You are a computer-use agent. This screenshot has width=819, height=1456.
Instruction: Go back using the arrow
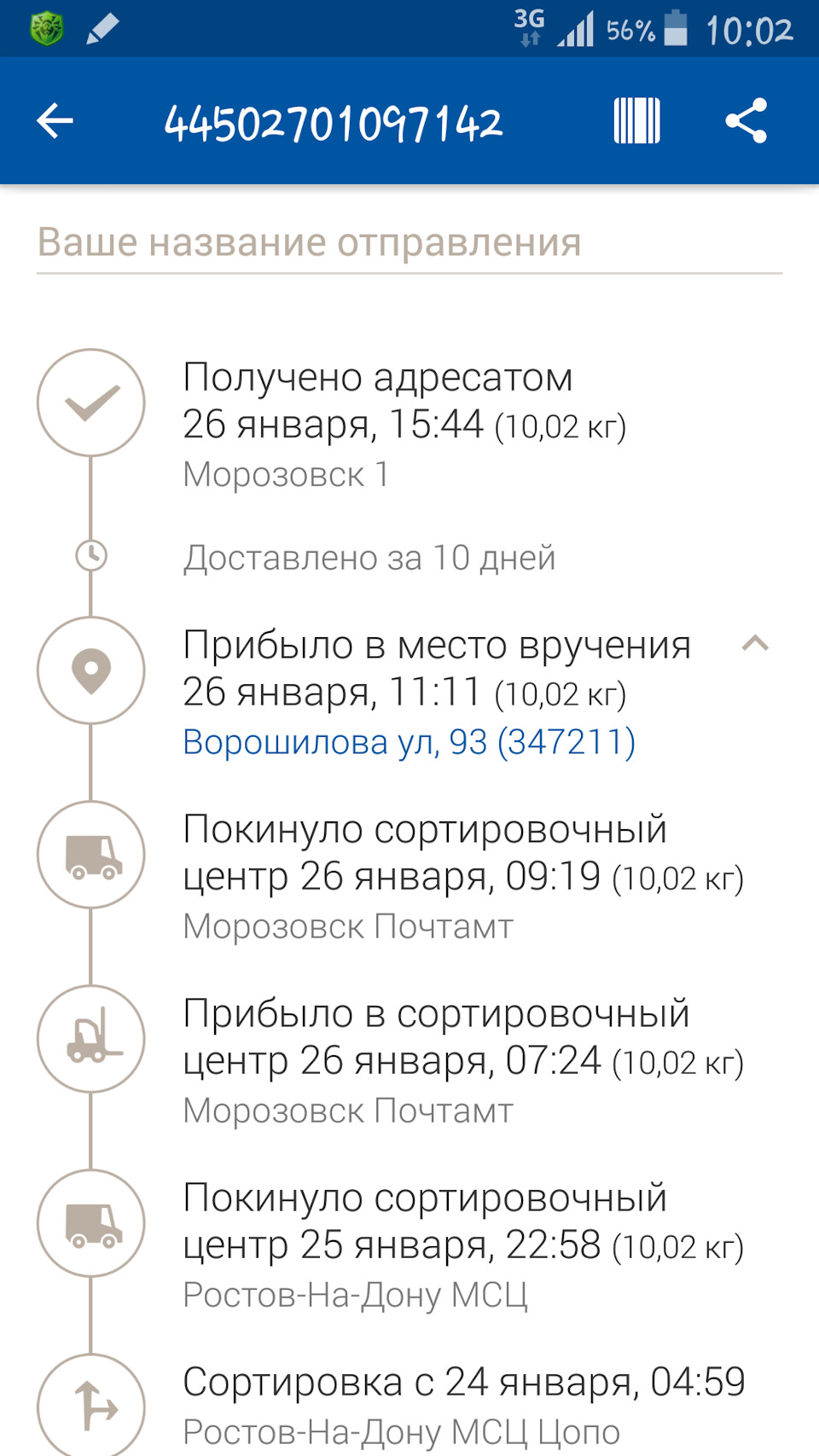[55, 121]
